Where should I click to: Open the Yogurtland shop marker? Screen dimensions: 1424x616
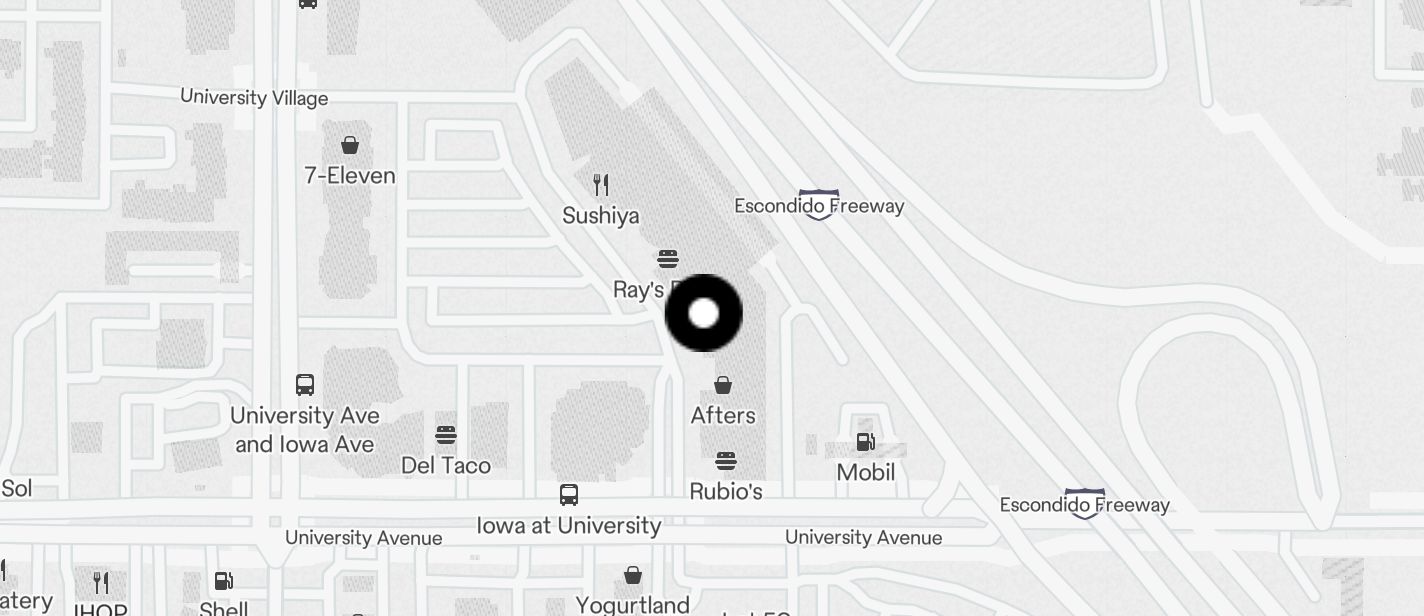[x=632, y=575]
